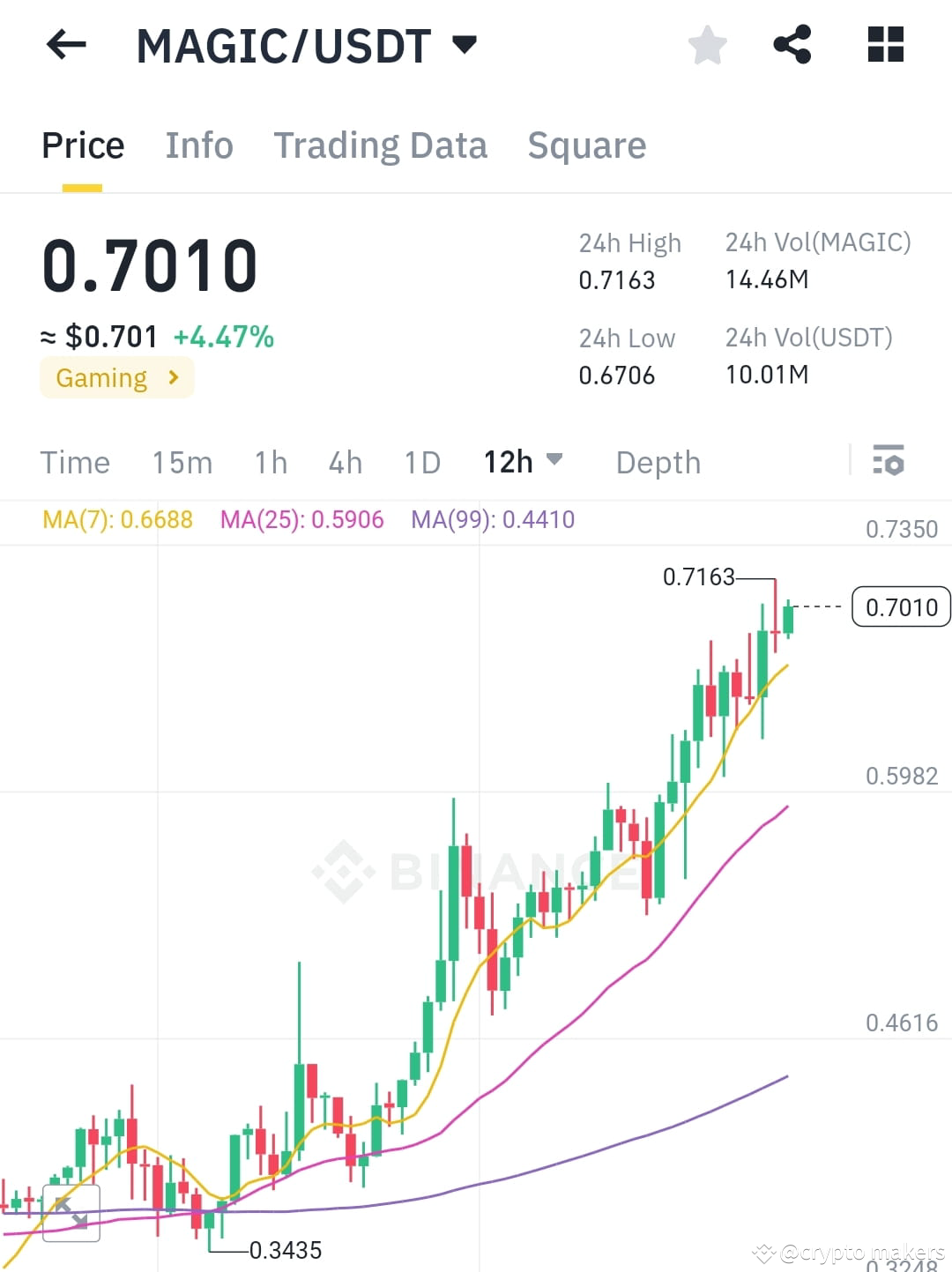Select the 1D timeframe
The height and width of the screenshot is (1272, 952).
pos(421,461)
